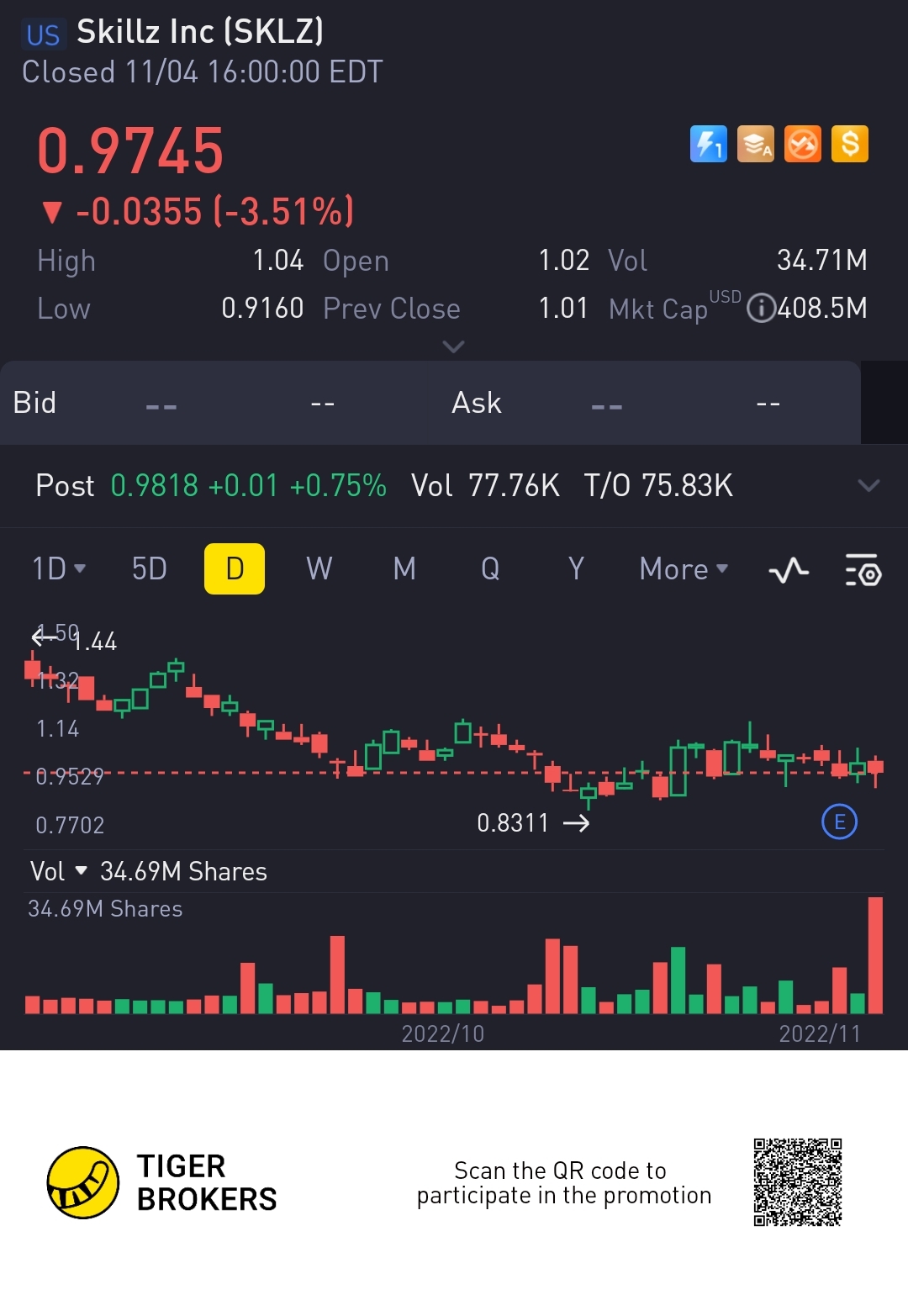This screenshot has width=908, height=1316.
Task: Open the More timeframes dropdown
Action: pyautogui.click(x=683, y=569)
